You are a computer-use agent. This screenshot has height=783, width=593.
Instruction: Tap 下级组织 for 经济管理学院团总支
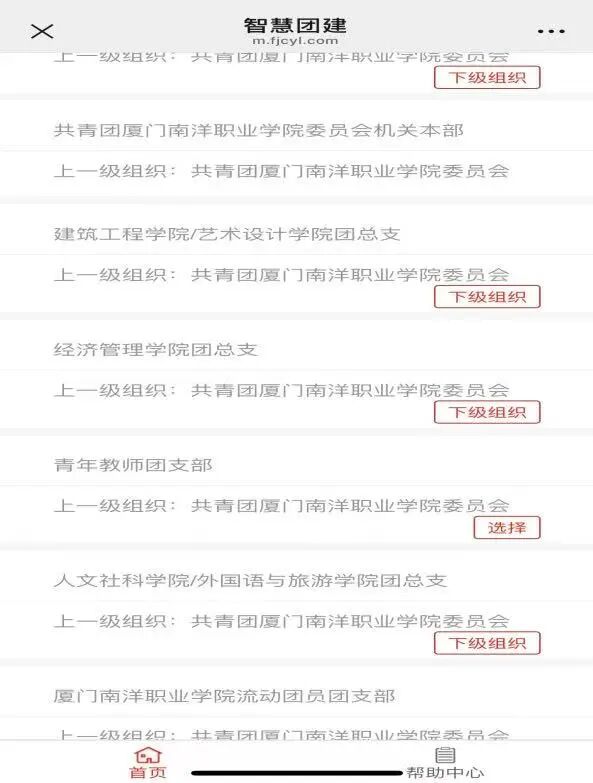[x=487, y=412]
